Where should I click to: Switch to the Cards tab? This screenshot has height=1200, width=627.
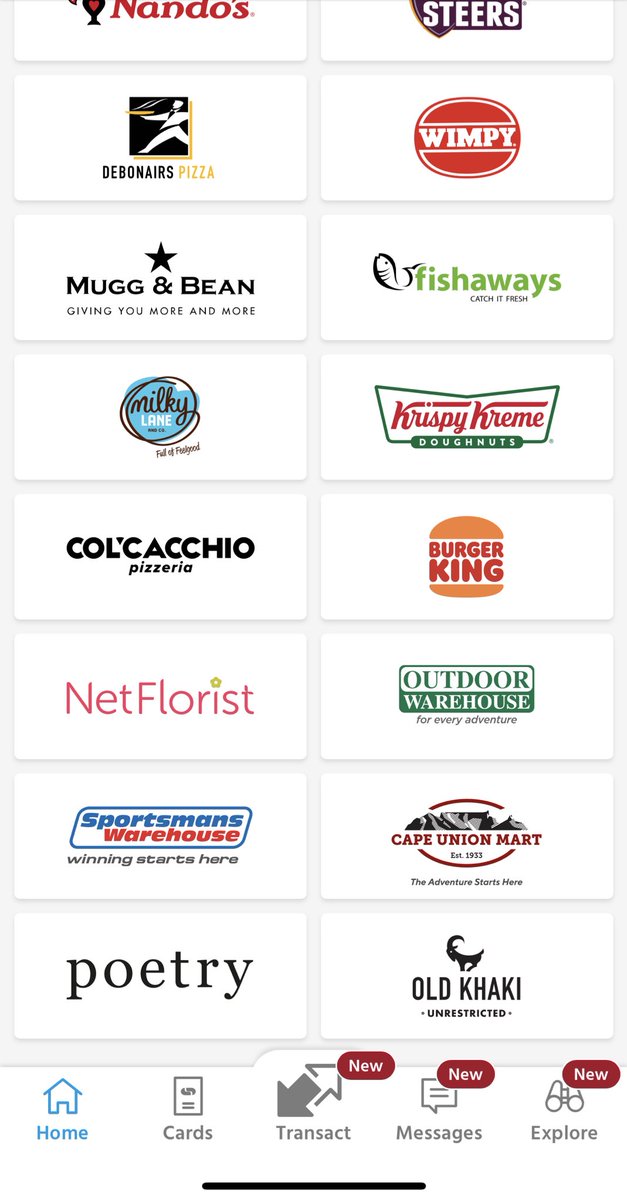(x=188, y=1110)
